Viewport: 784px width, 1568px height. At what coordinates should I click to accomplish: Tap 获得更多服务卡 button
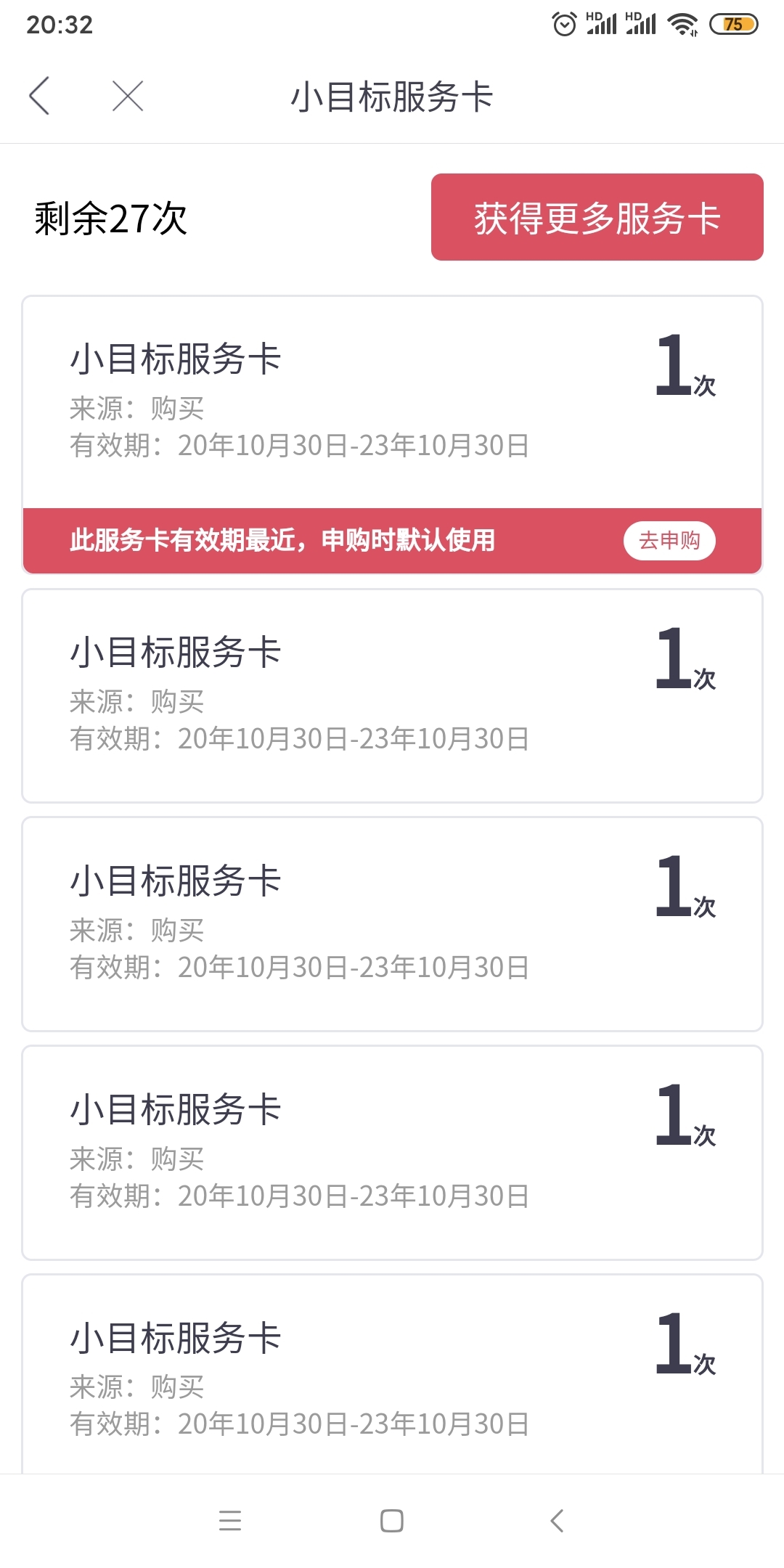coord(597,217)
